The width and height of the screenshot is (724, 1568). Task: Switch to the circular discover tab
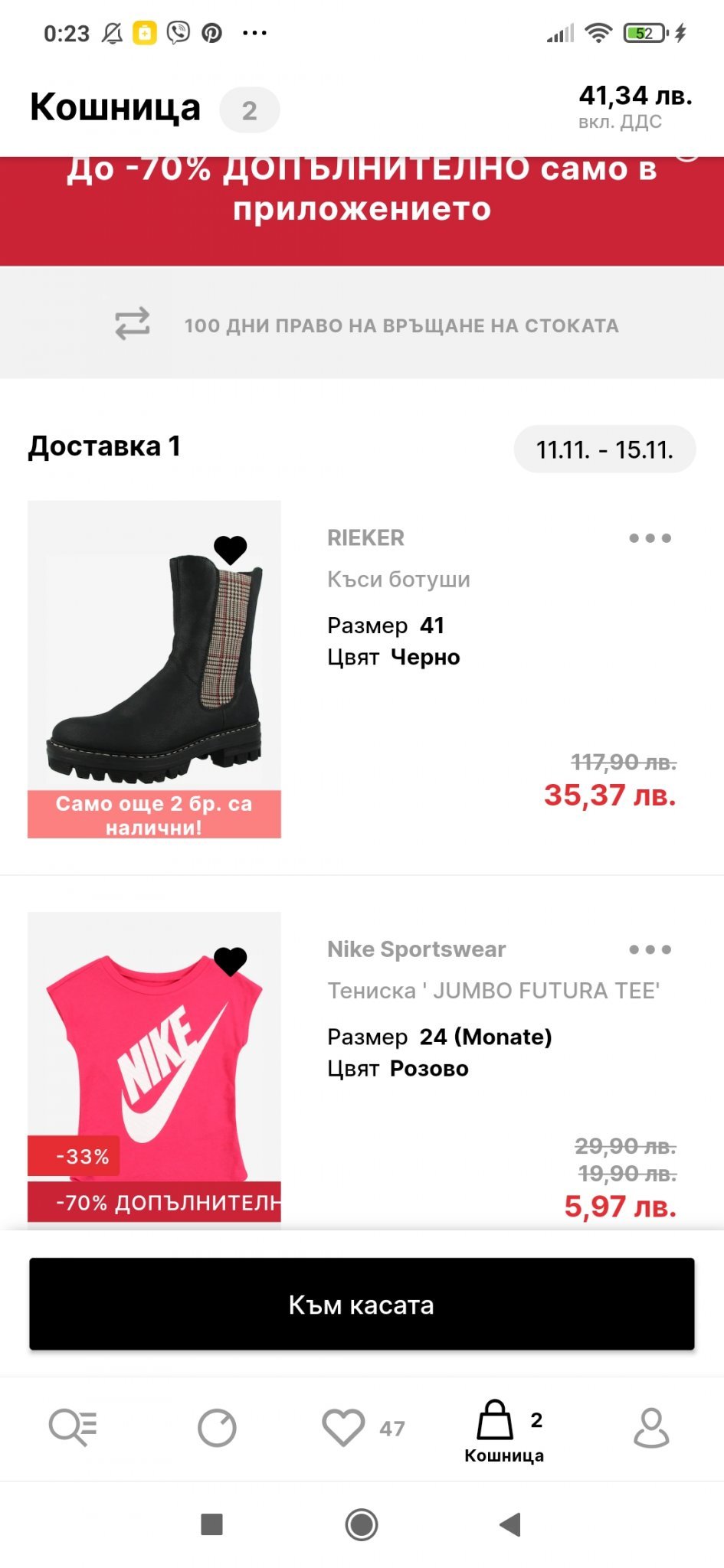(x=217, y=1427)
